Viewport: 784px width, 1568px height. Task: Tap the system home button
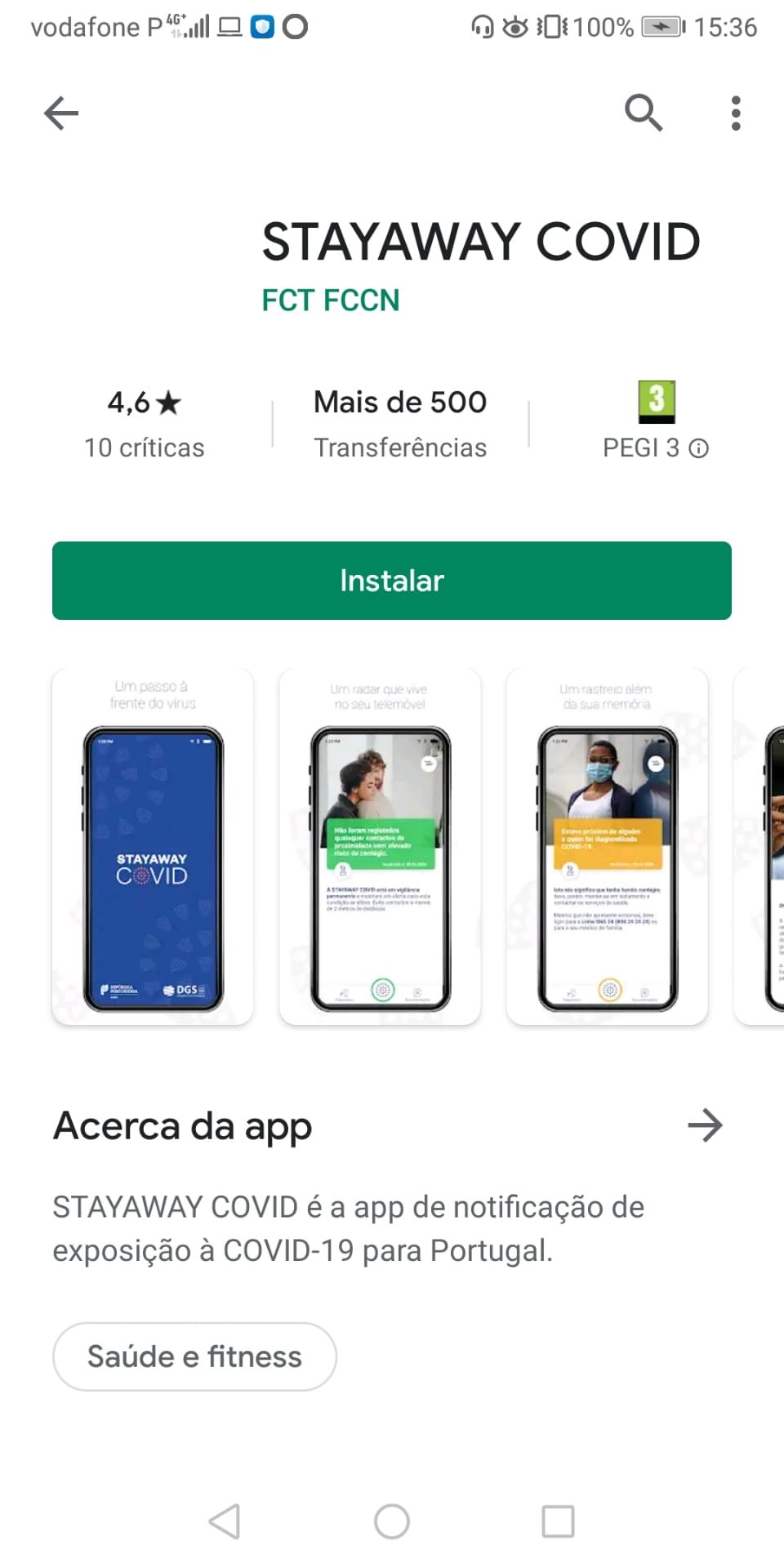coord(392,1521)
